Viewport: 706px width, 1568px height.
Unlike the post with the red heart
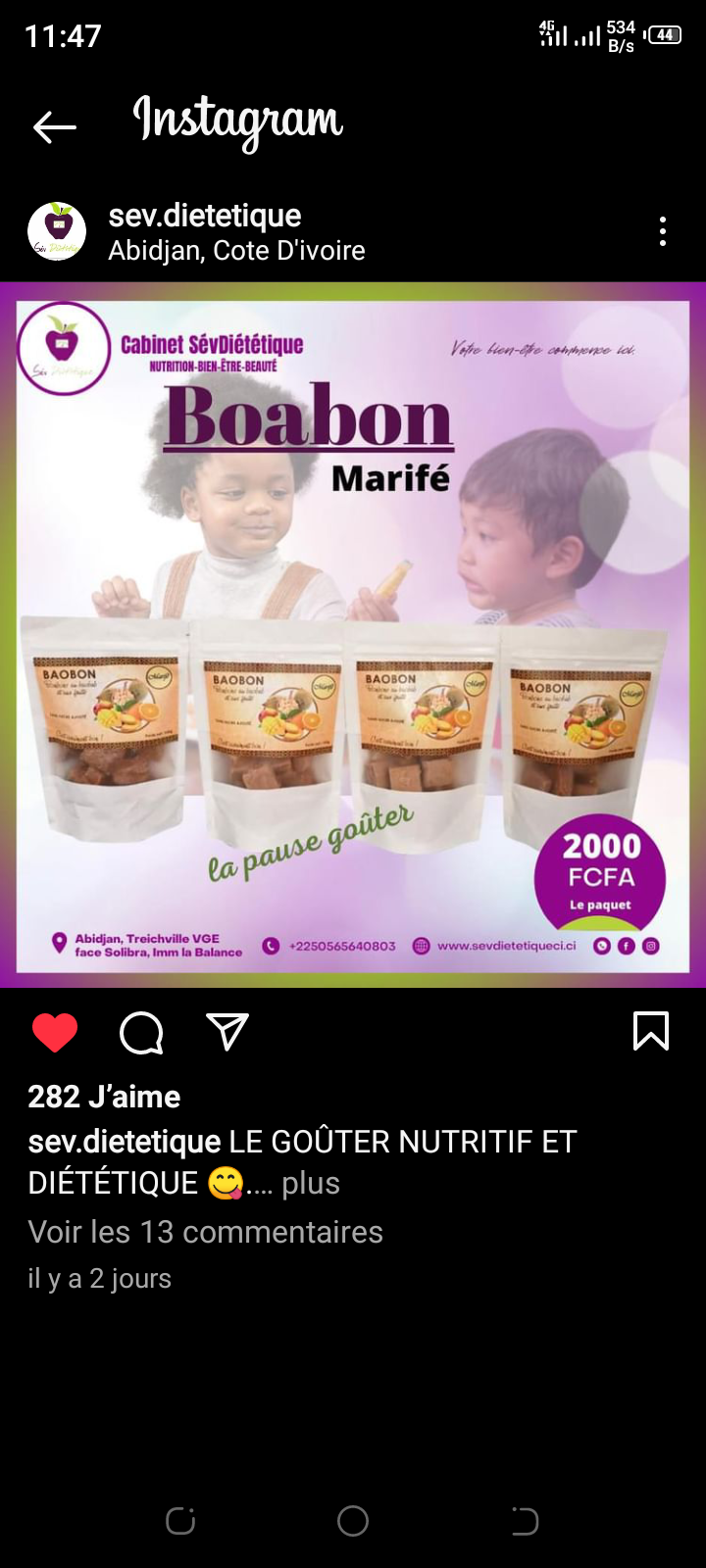pos(55,1033)
